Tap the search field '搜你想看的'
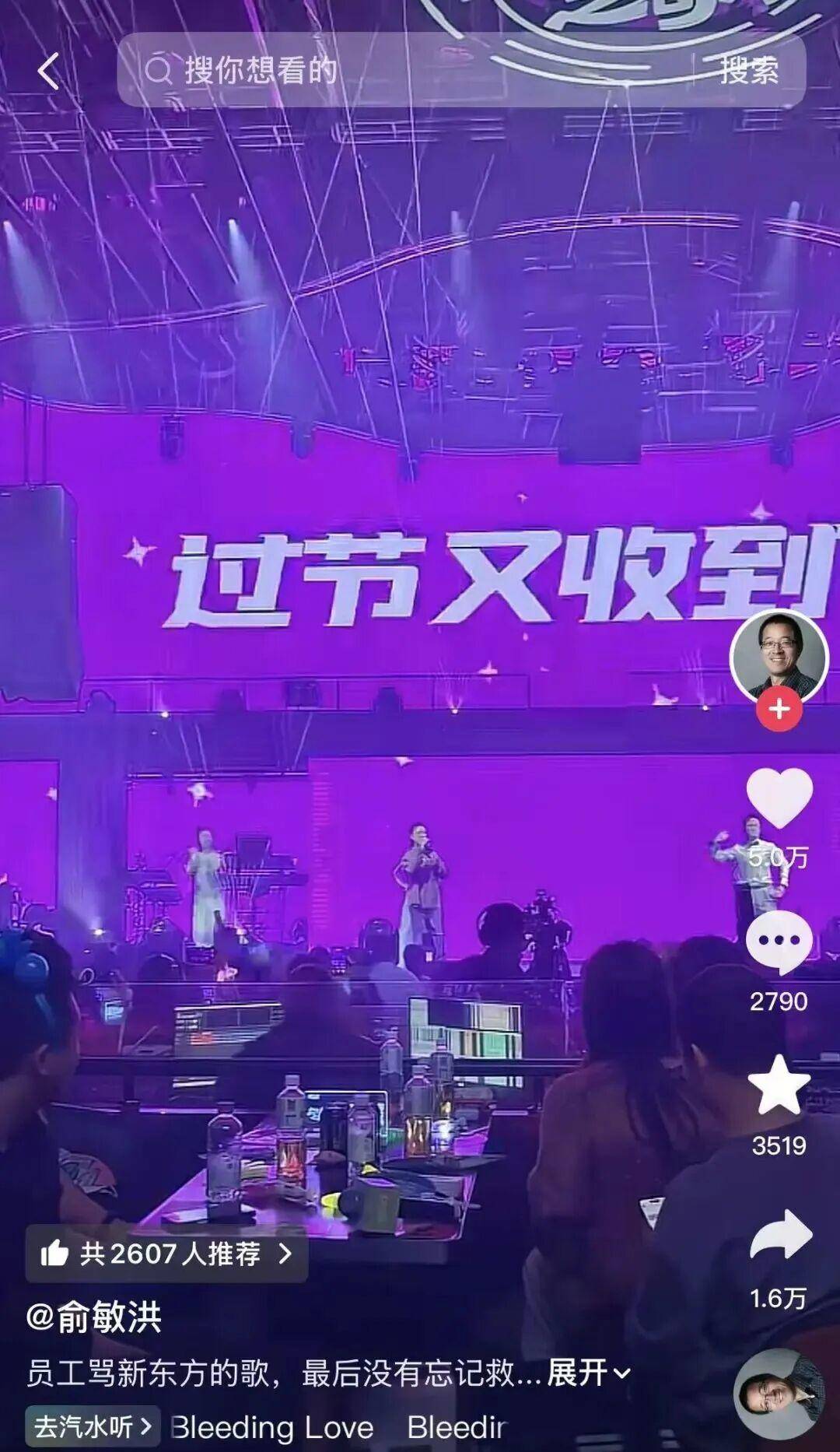840x1452 pixels. (x=389, y=71)
